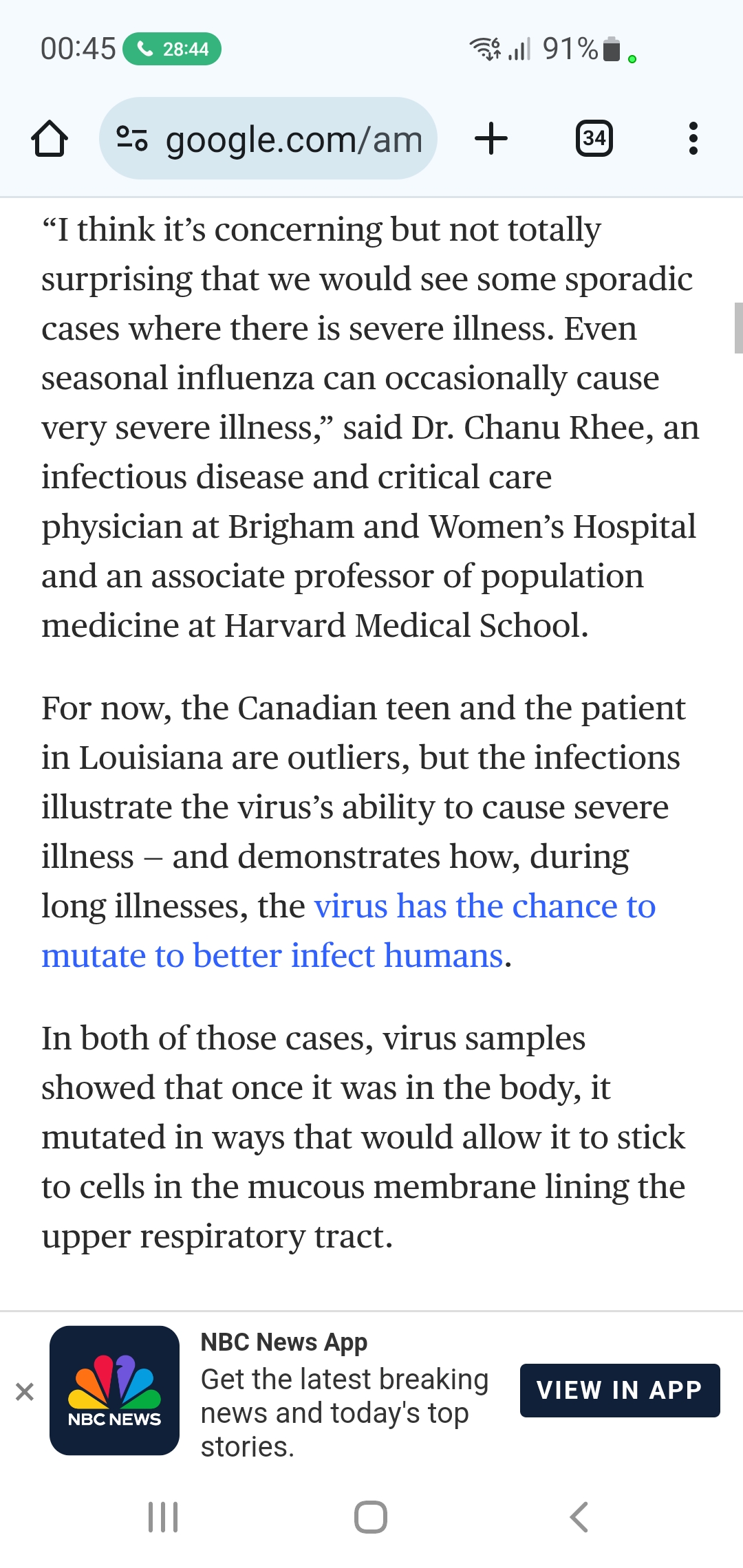Go back using the system navigation bar
Screen dimensions: 743x1568
pyautogui.click(x=579, y=1516)
